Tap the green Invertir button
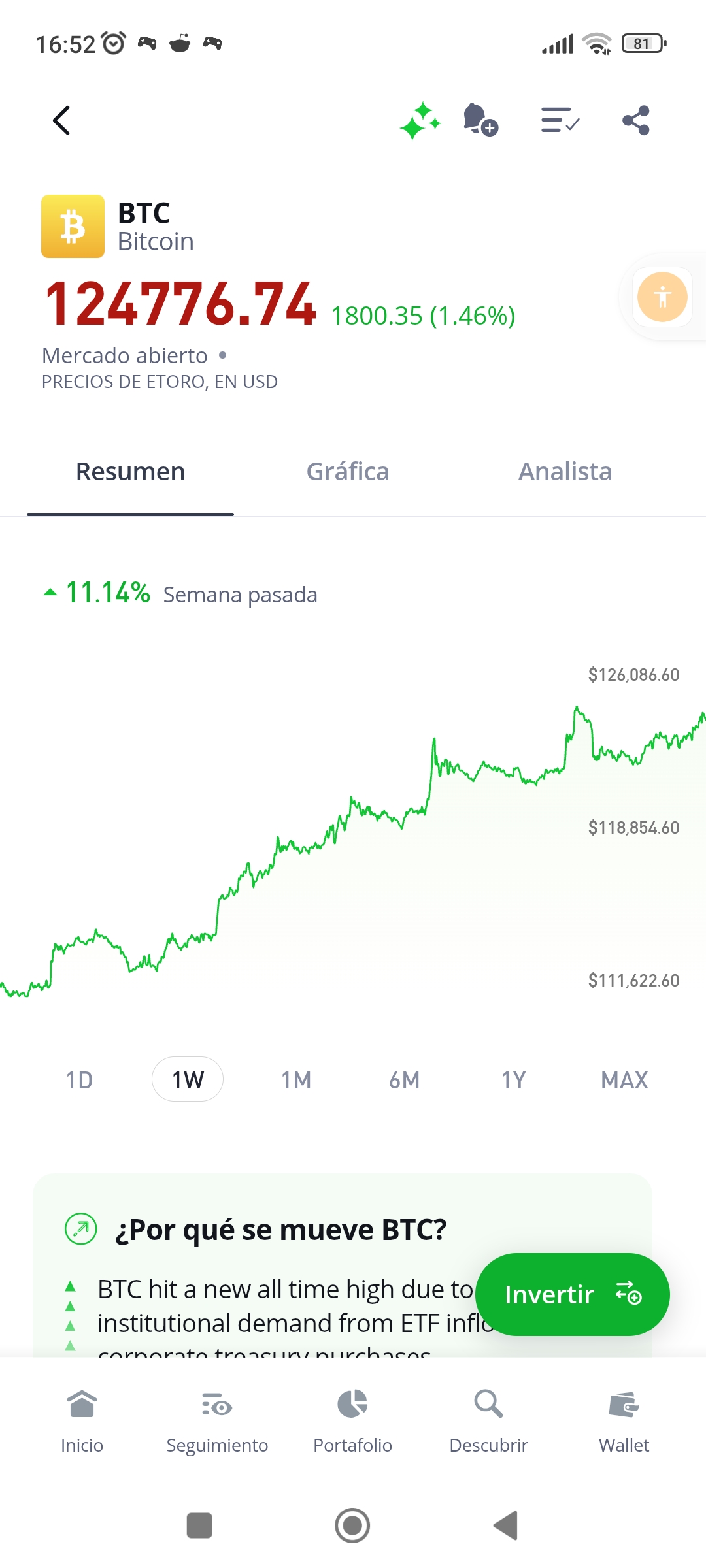Image resolution: width=706 pixels, height=1568 pixels. (573, 1294)
